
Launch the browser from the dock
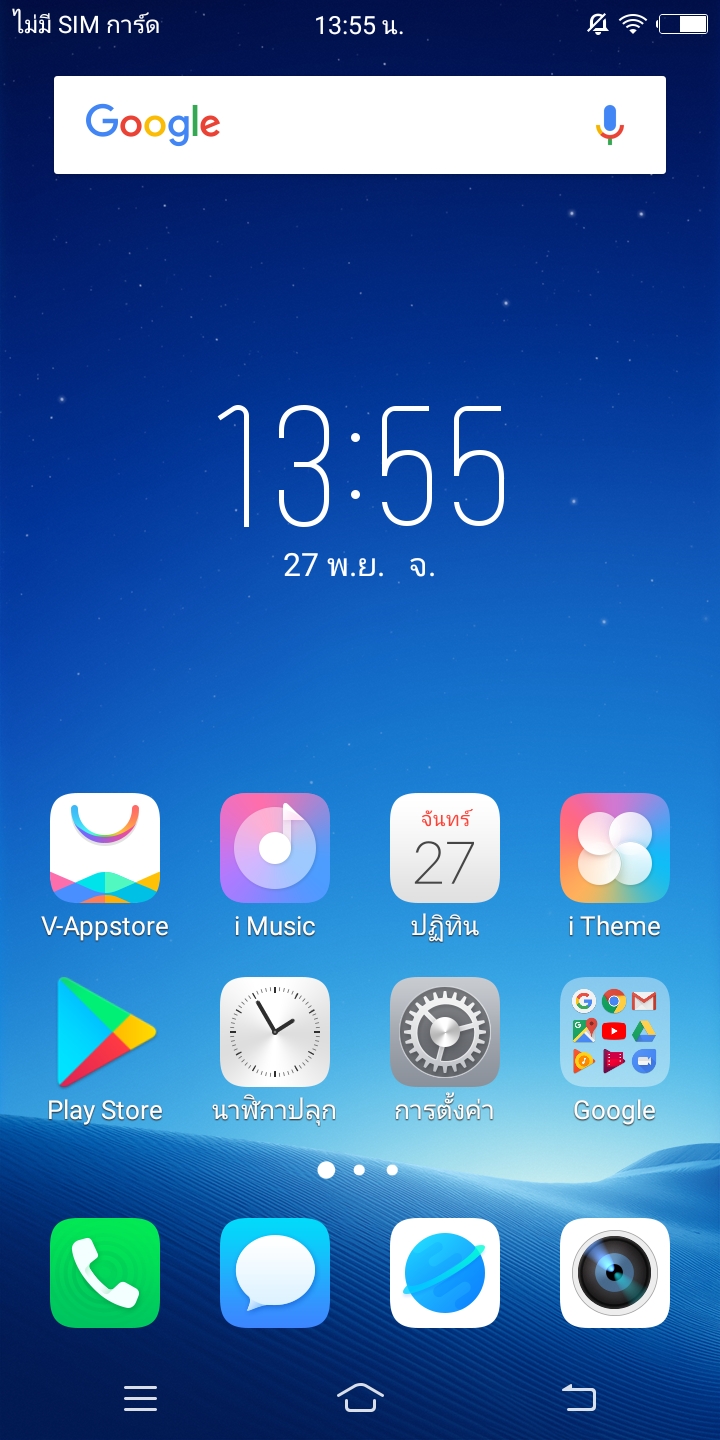tap(445, 1273)
